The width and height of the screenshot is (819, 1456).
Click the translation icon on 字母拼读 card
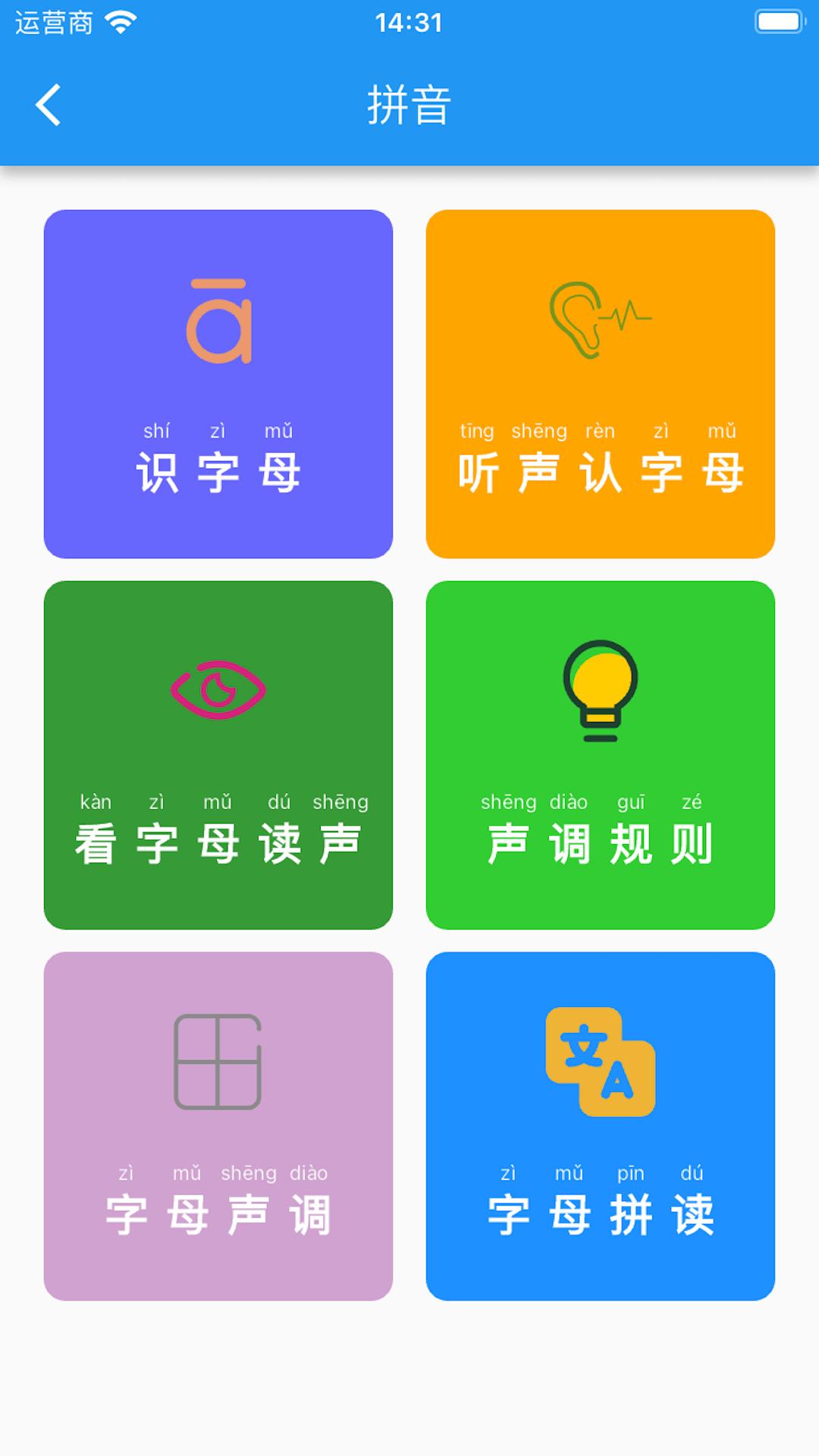pyautogui.click(x=601, y=1060)
